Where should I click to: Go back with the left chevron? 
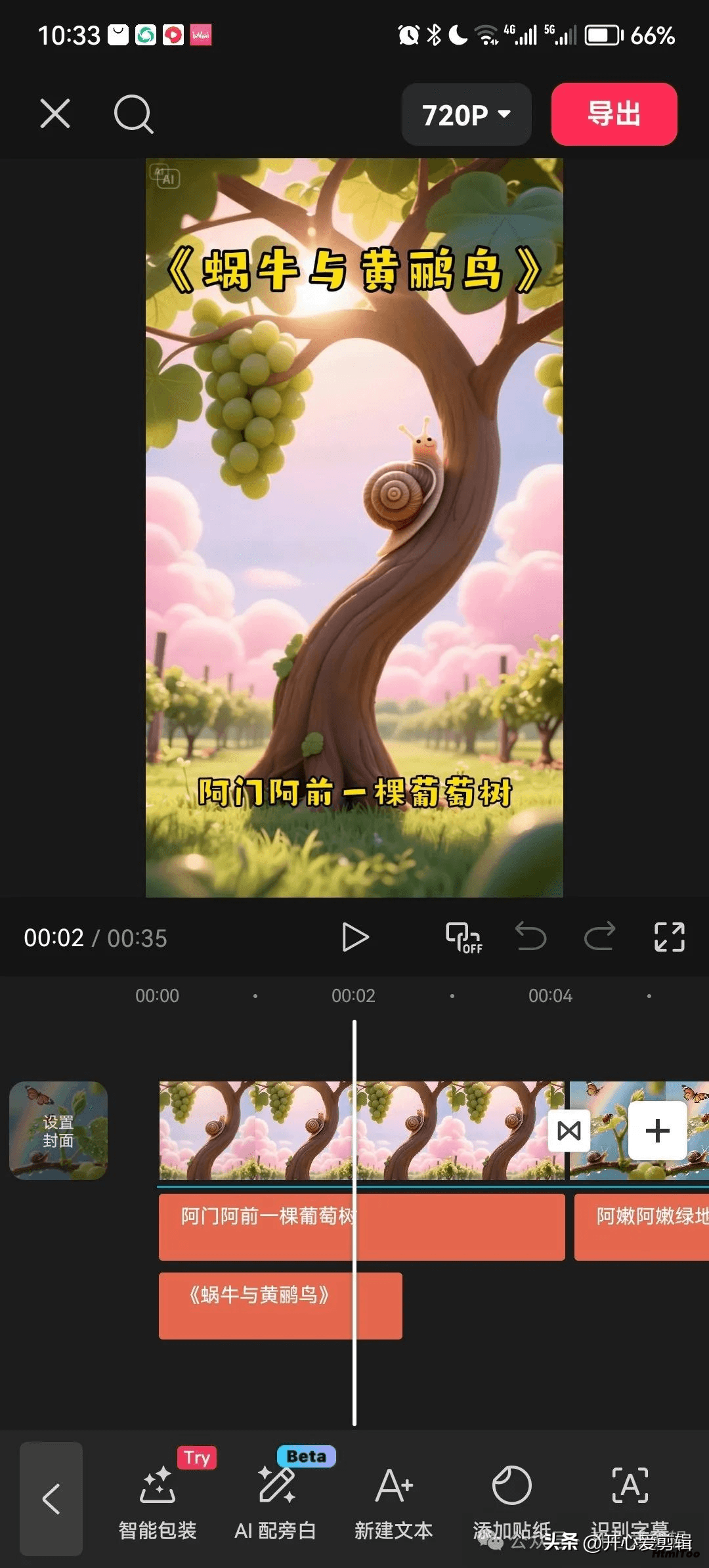tap(51, 1498)
